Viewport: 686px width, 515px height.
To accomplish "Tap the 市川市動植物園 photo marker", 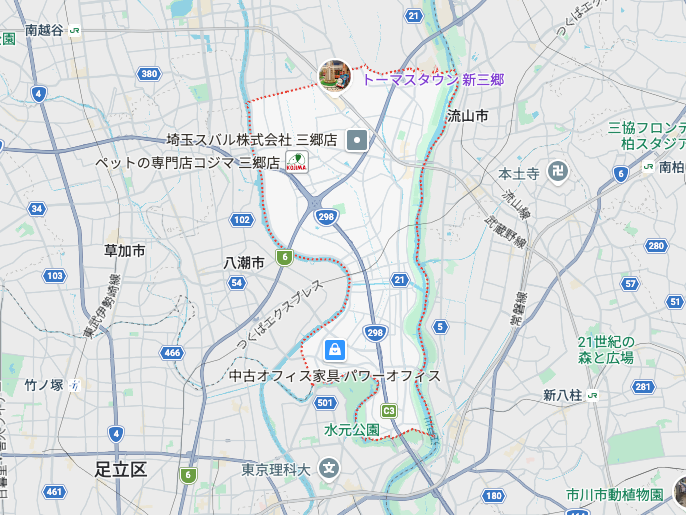I will point(680,491).
